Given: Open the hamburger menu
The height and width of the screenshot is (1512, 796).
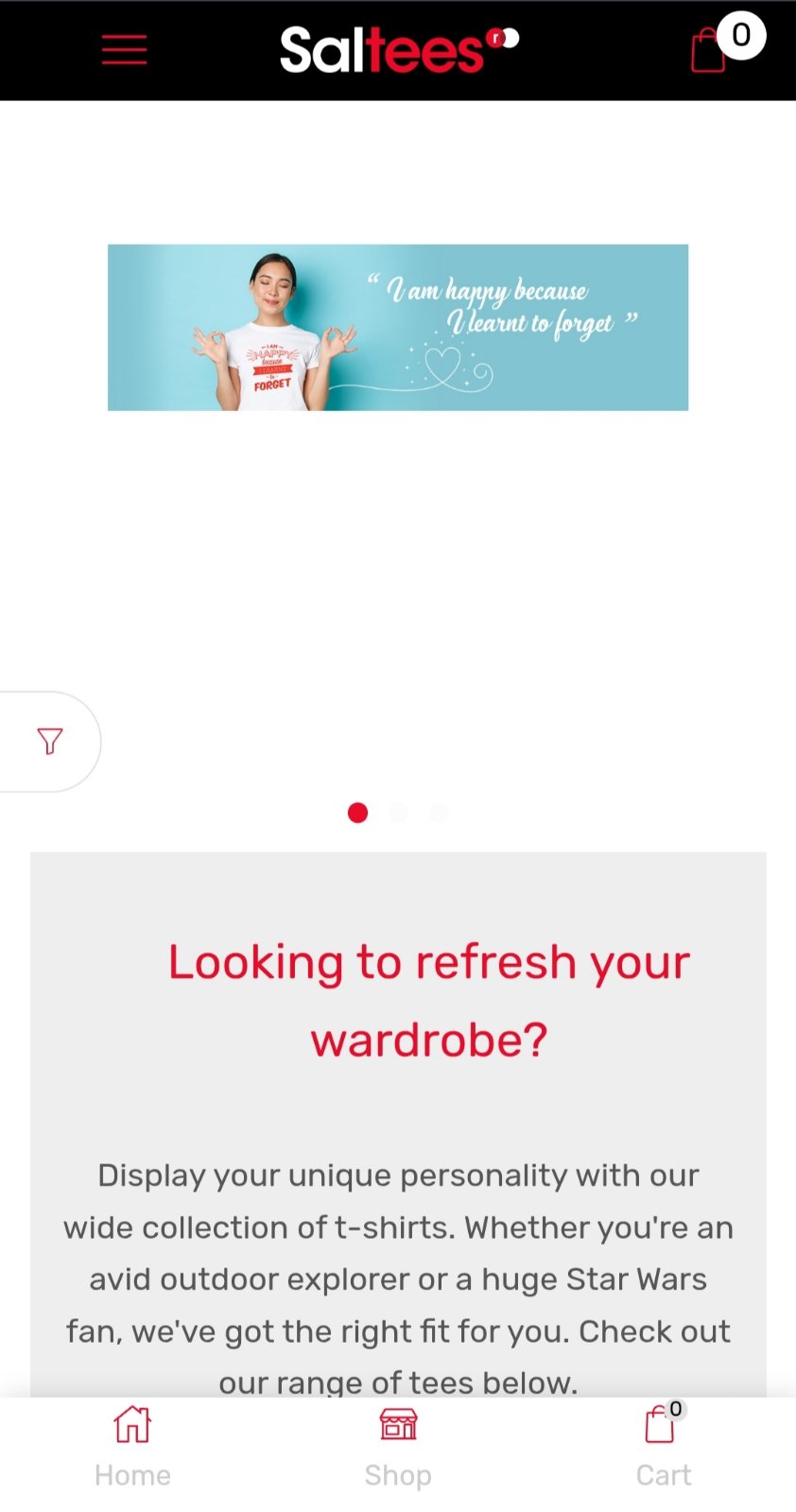Looking at the screenshot, I should pyautogui.click(x=124, y=50).
